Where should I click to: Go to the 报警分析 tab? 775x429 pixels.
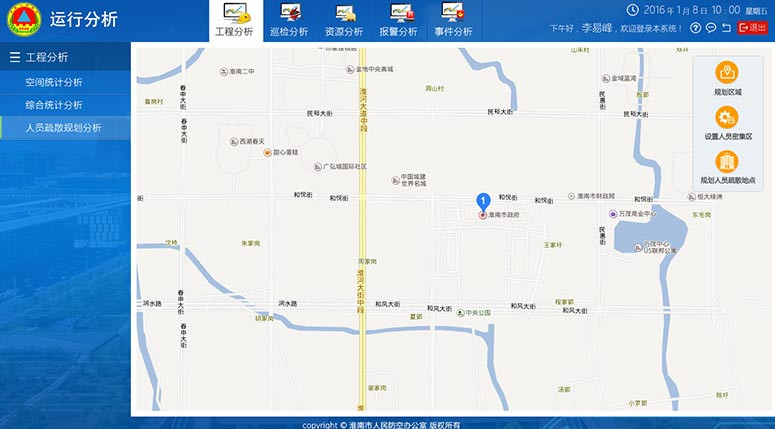click(x=398, y=21)
